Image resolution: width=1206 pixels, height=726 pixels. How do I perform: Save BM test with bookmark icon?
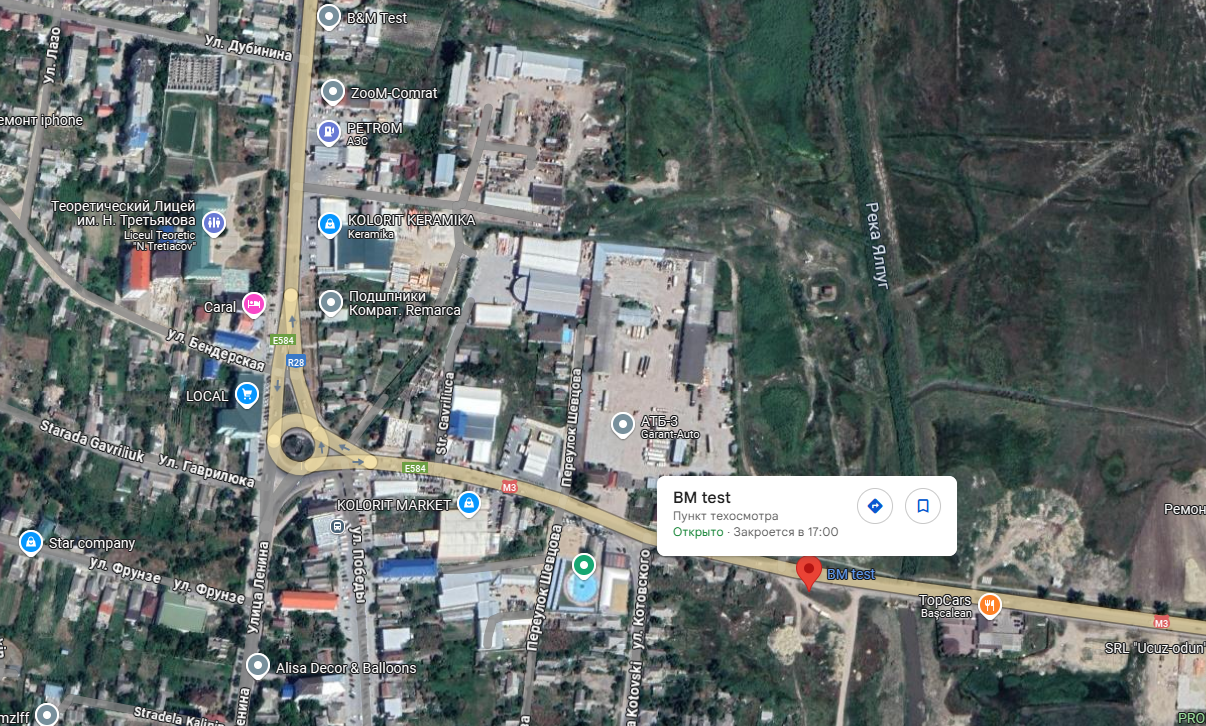(x=922, y=506)
